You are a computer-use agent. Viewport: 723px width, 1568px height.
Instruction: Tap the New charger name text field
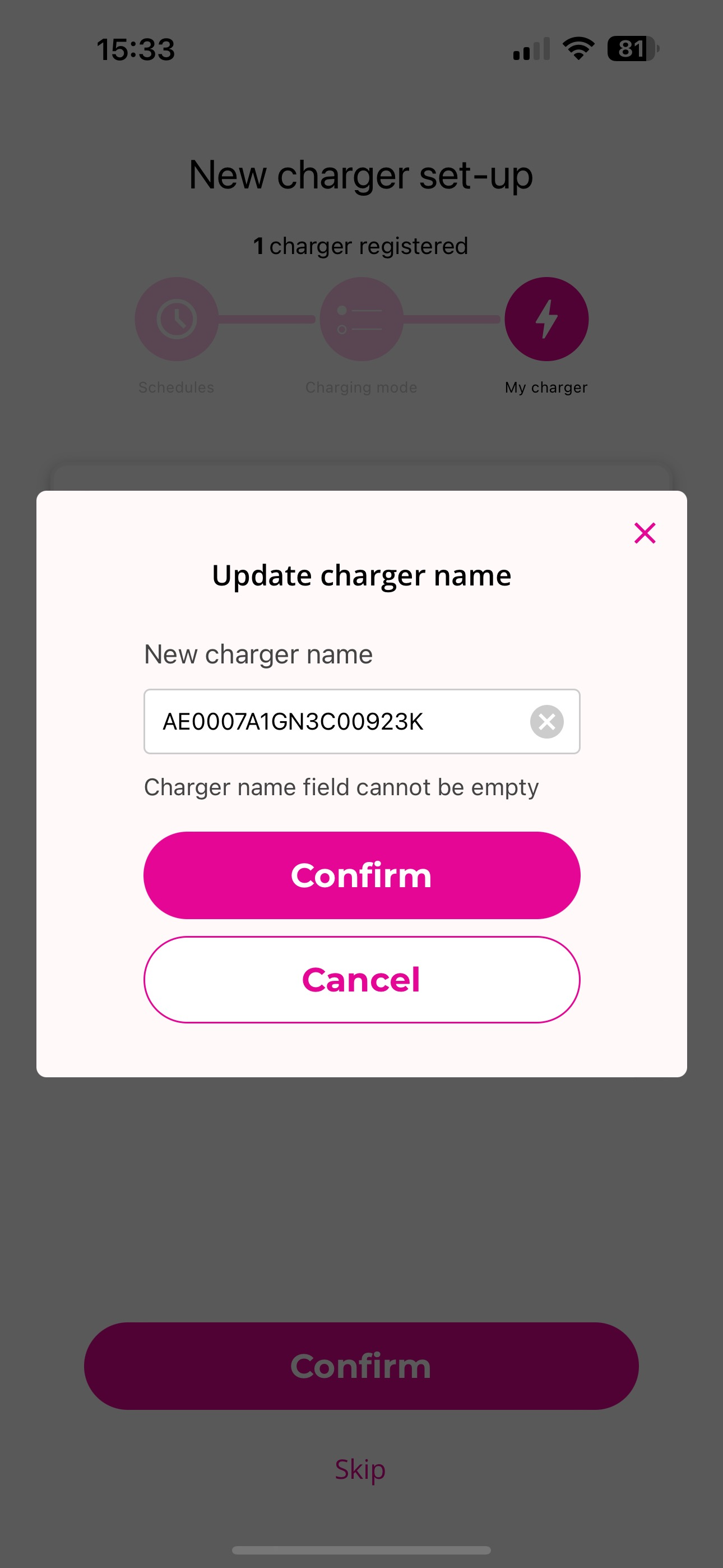[x=335, y=721]
